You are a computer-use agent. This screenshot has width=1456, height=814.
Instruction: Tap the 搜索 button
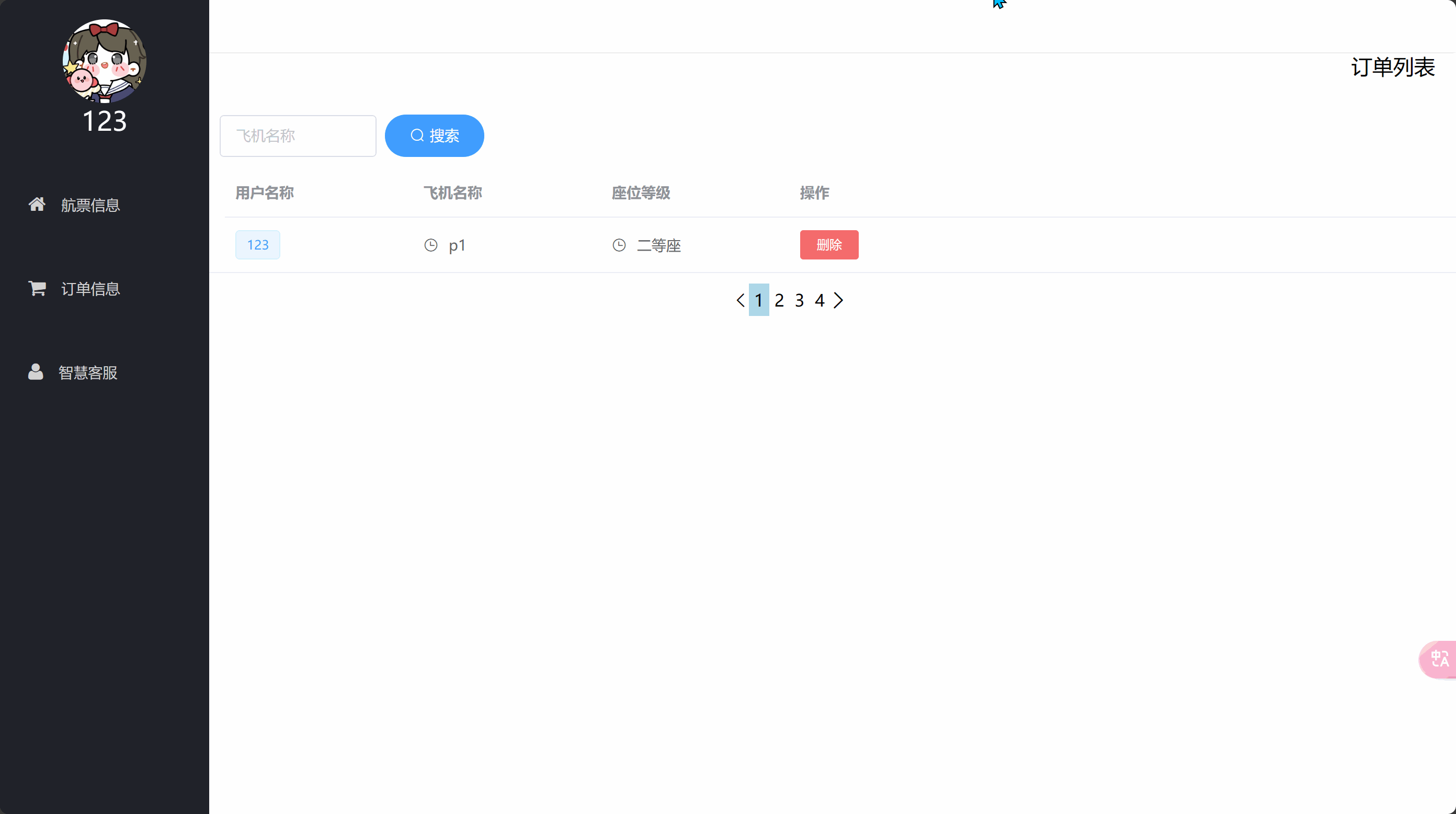434,135
